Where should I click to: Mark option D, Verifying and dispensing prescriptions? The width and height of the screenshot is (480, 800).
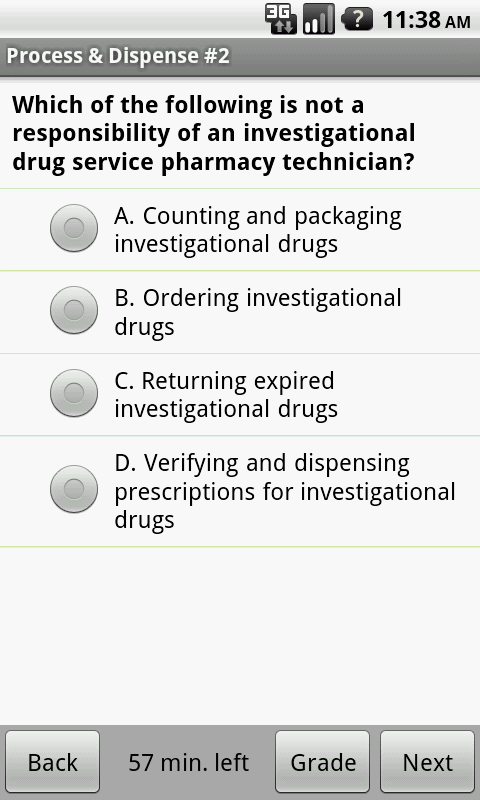(x=240, y=491)
